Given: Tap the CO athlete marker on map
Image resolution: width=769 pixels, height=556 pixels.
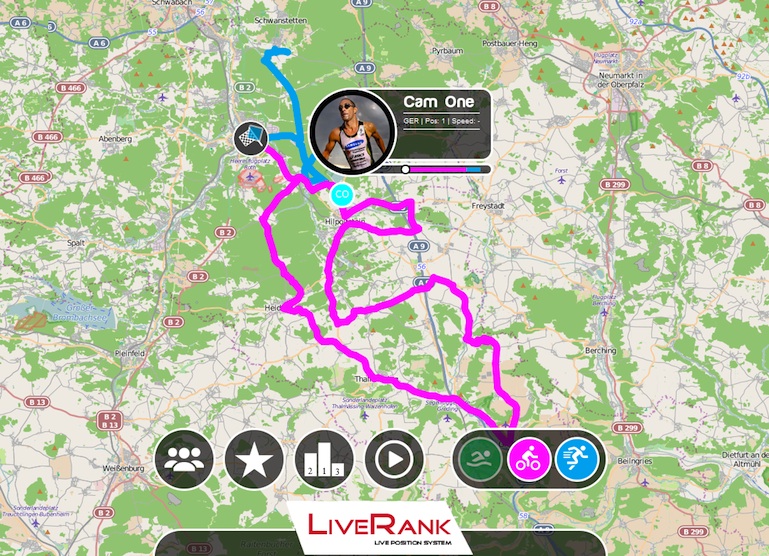Looking at the screenshot, I should [342, 193].
